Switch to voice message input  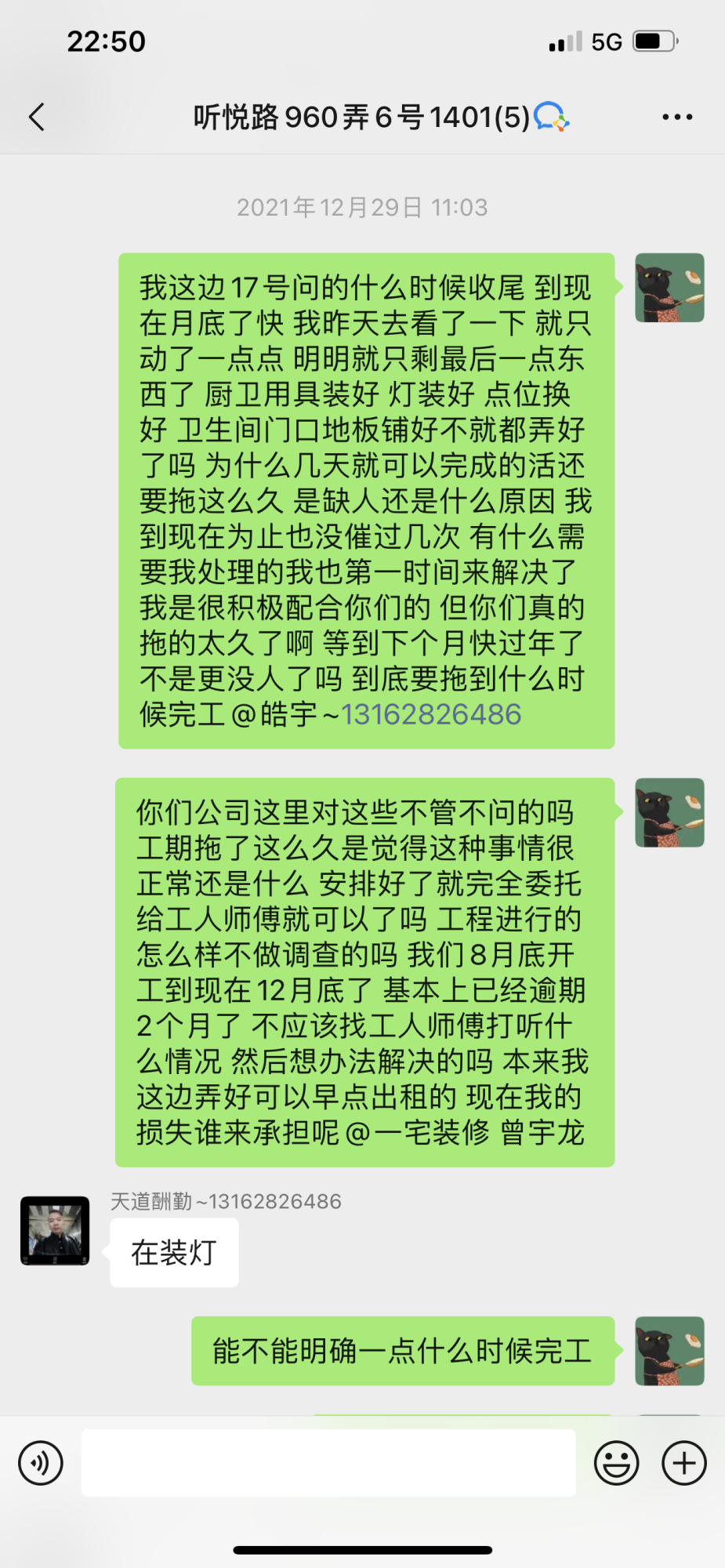pos(41,1463)
